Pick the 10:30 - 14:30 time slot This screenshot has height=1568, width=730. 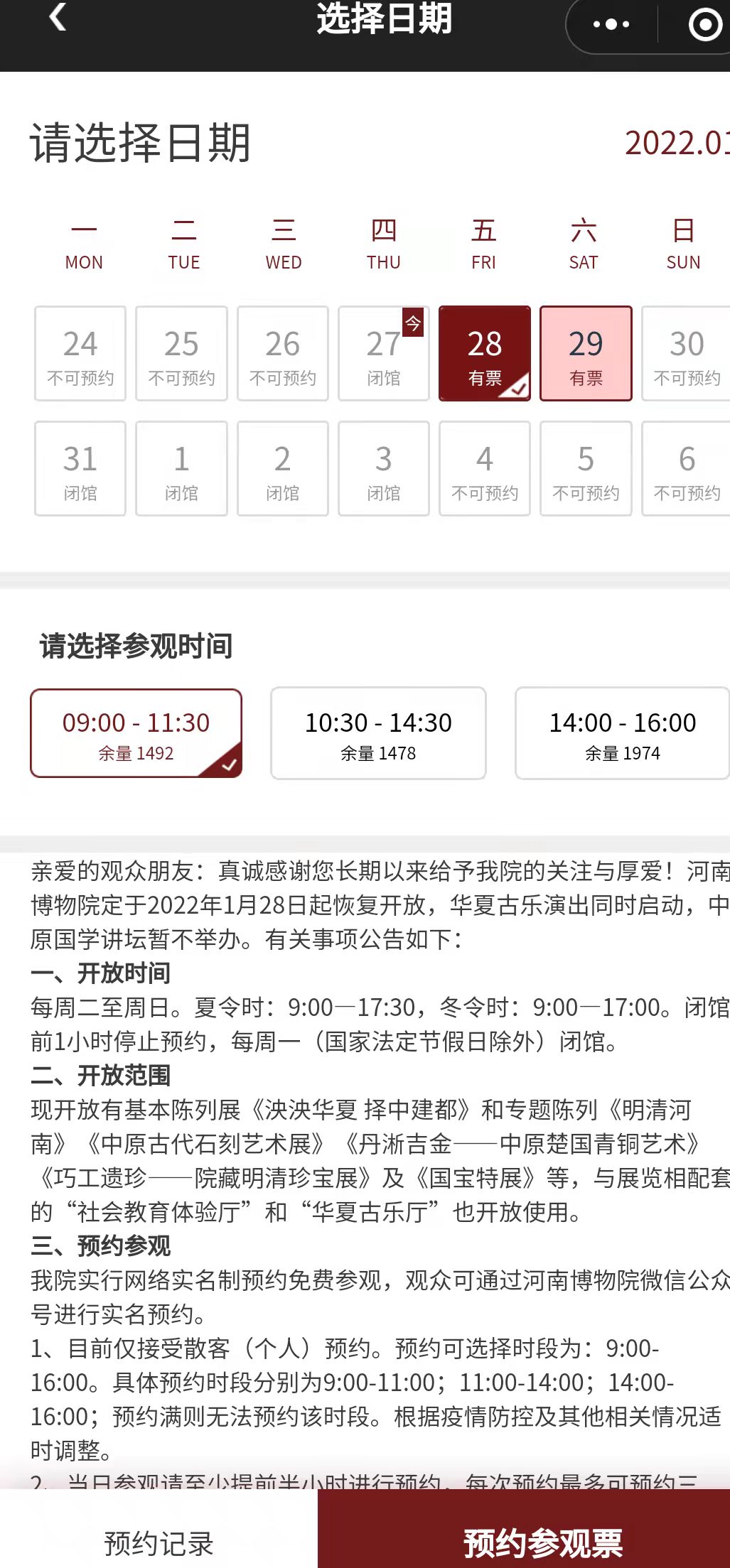(378, 733)
